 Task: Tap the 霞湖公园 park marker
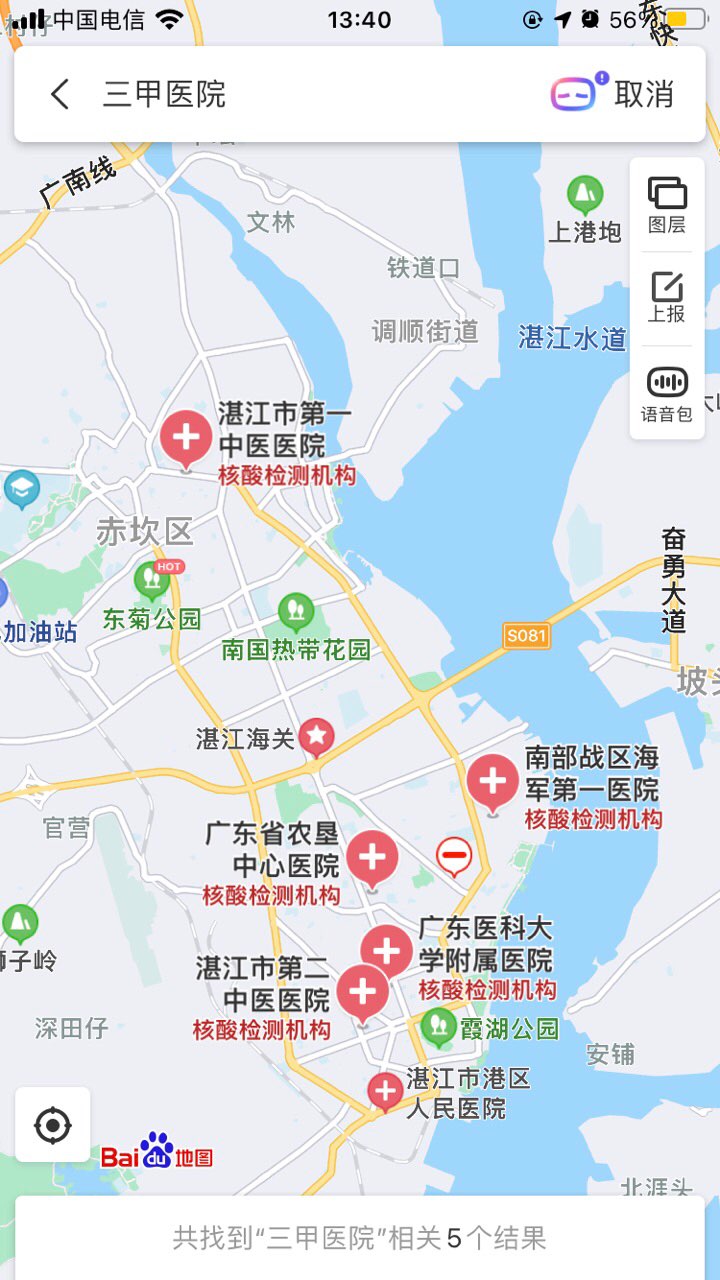(x=438, y=1026)
